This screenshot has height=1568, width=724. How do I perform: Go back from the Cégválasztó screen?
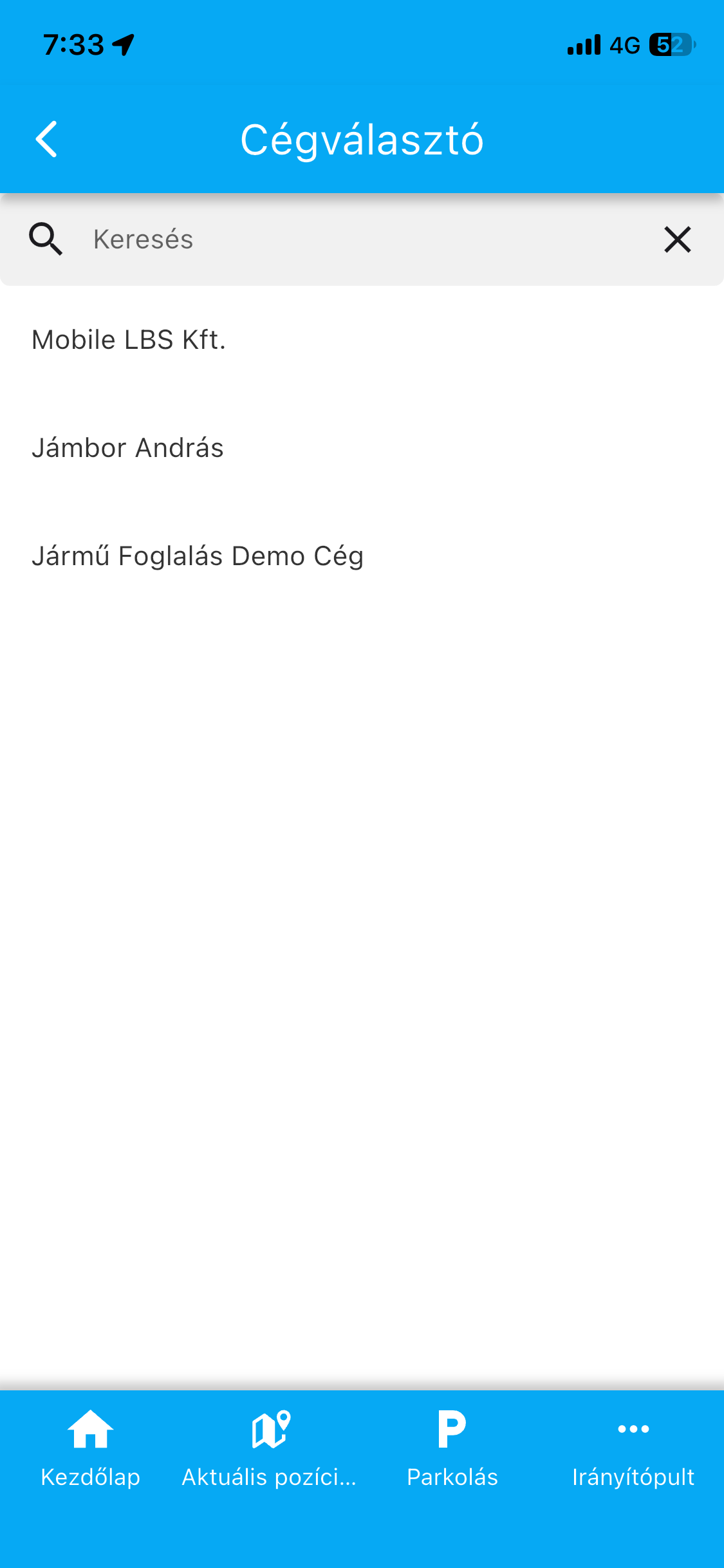tap(46, 139)
